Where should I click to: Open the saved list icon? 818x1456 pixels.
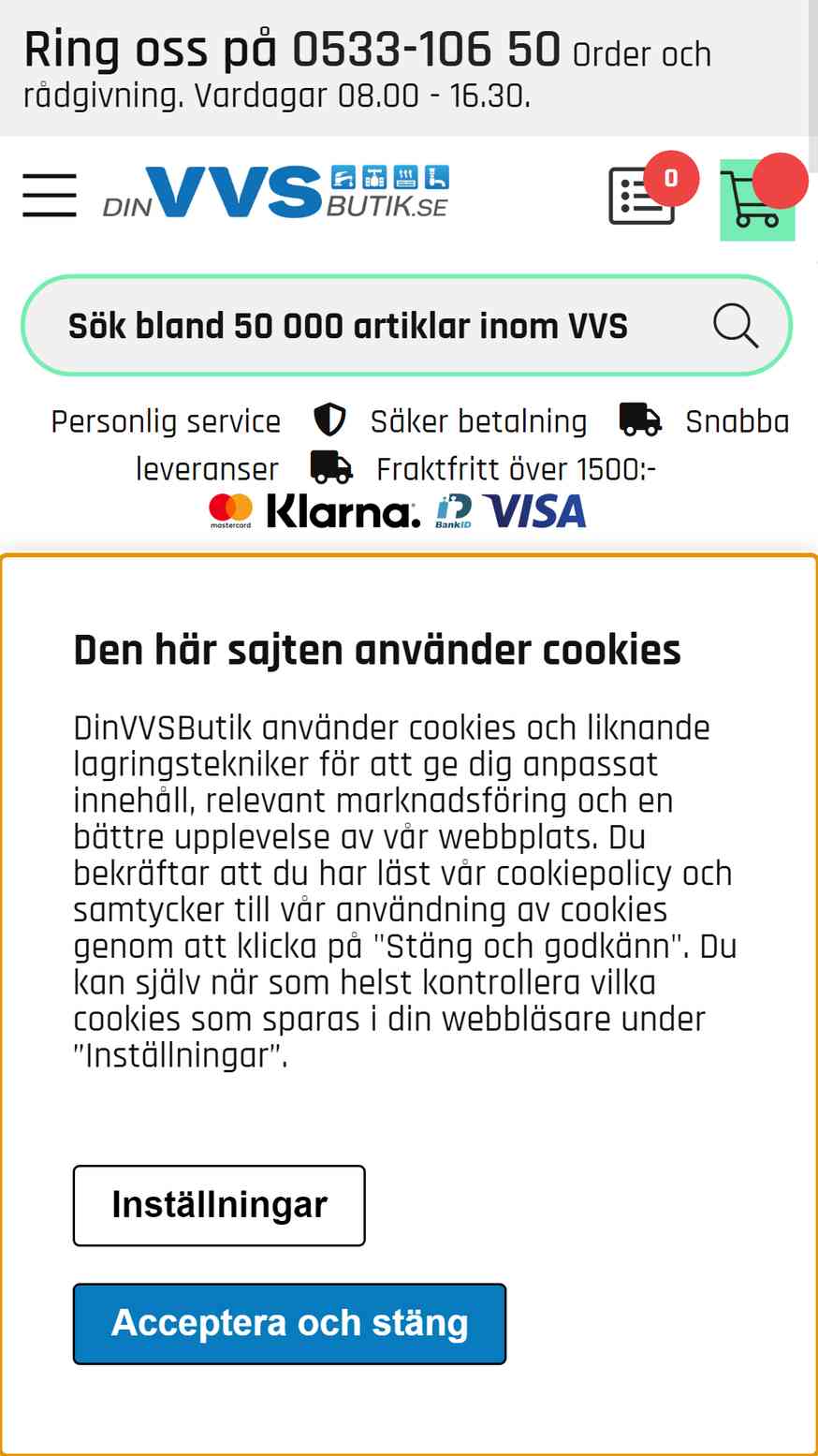pyautogui.click(x=642, y=197)
